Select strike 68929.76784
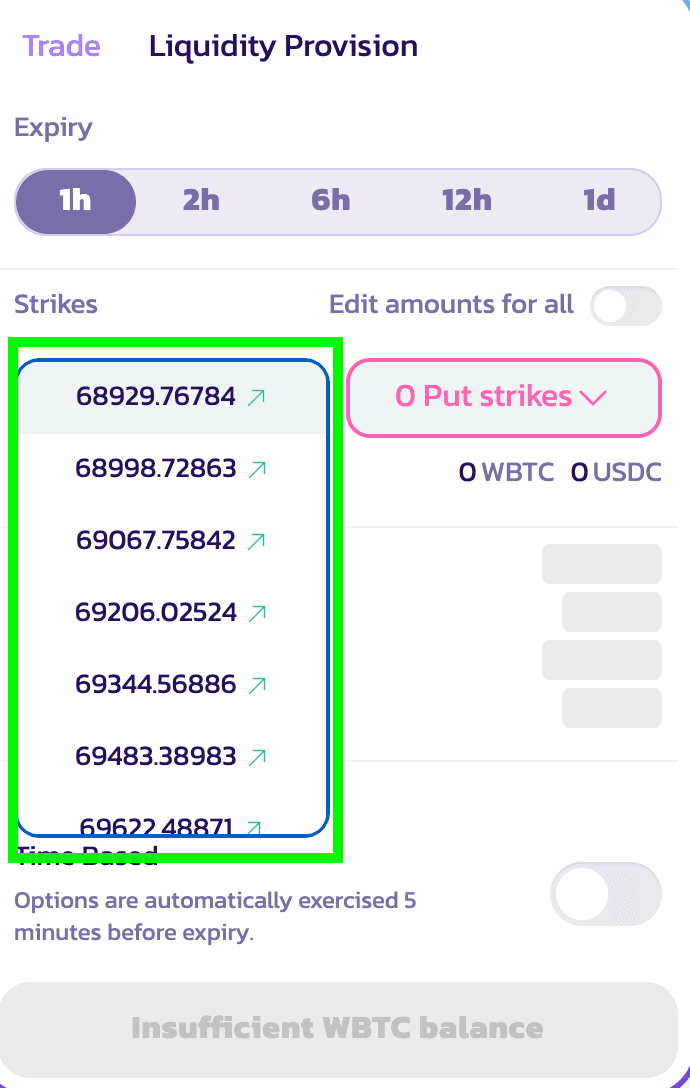 tap(172, 397)
